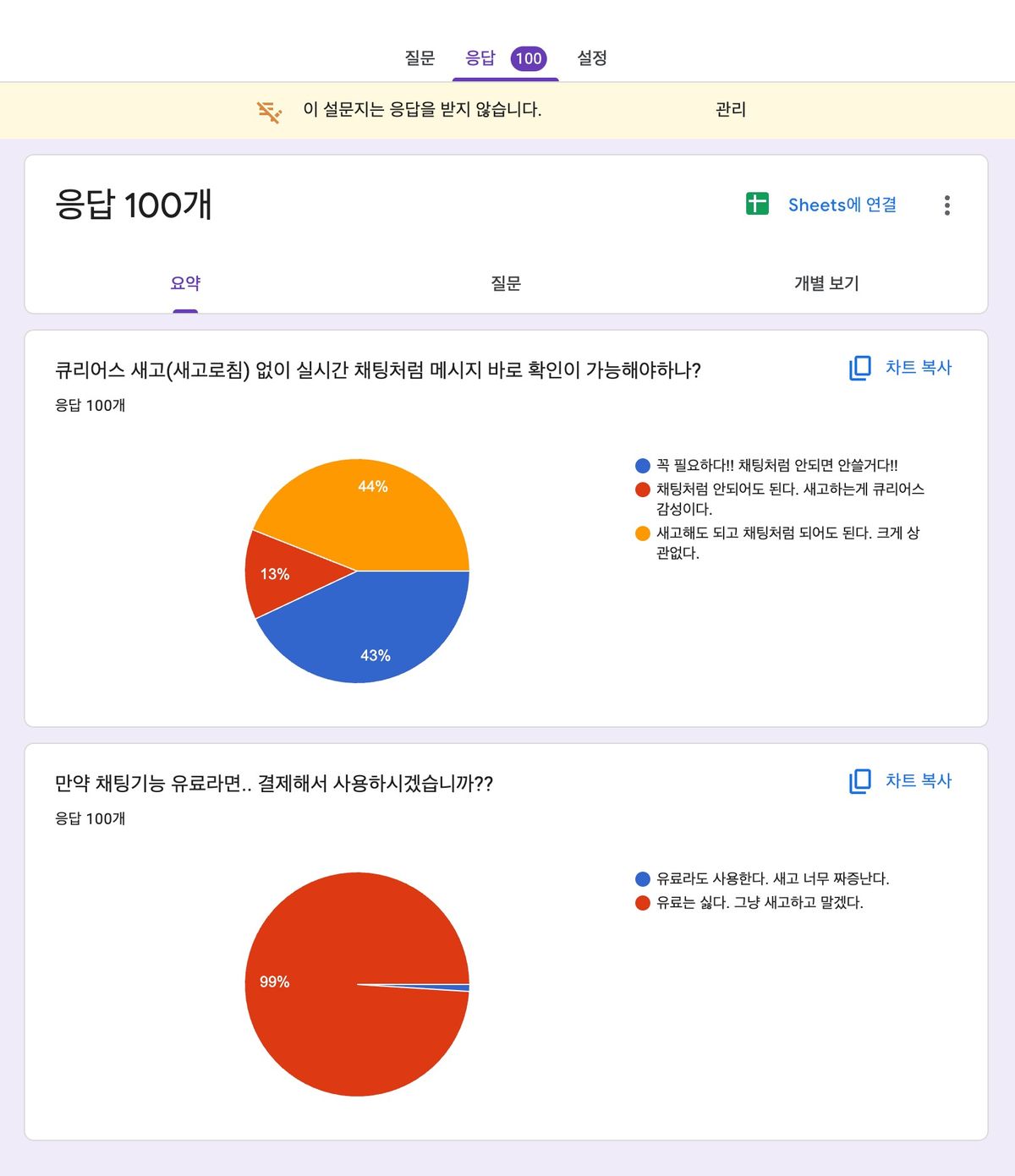Switch to the 질문 sub-tab under responses
Screen dimensions: 1015x1176
506,283
